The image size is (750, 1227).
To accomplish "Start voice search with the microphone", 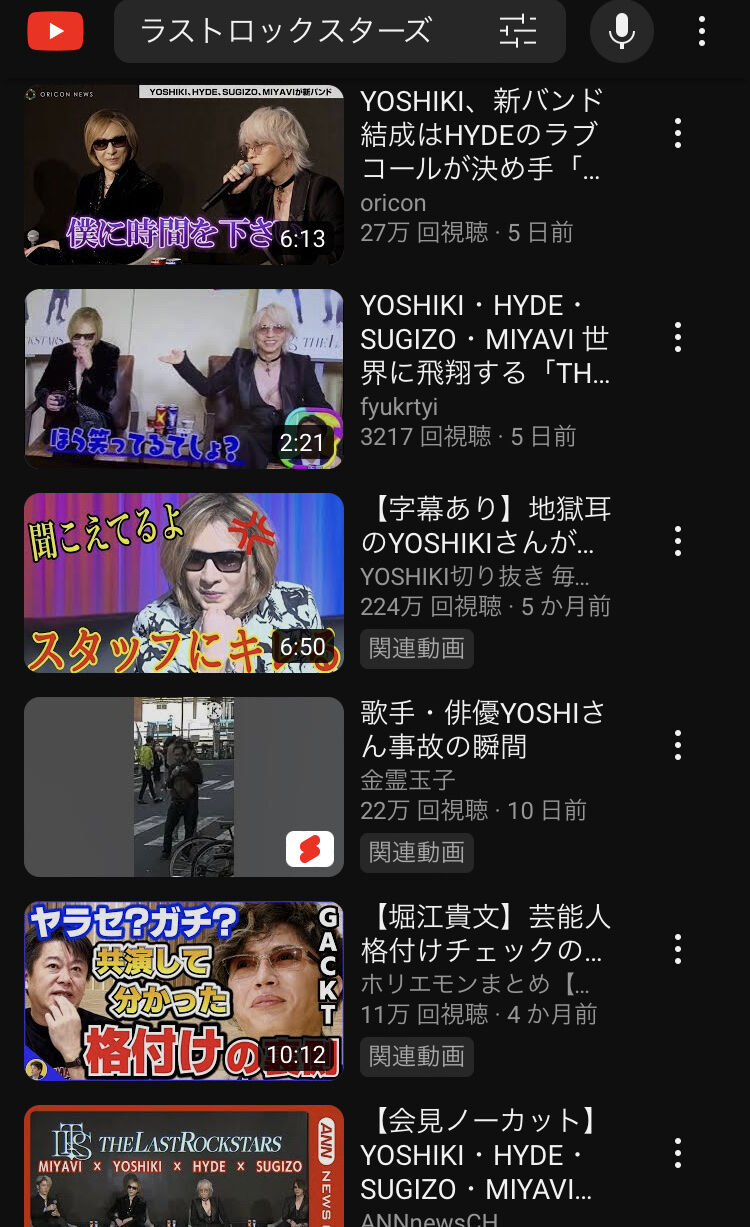I will point(622,32).
